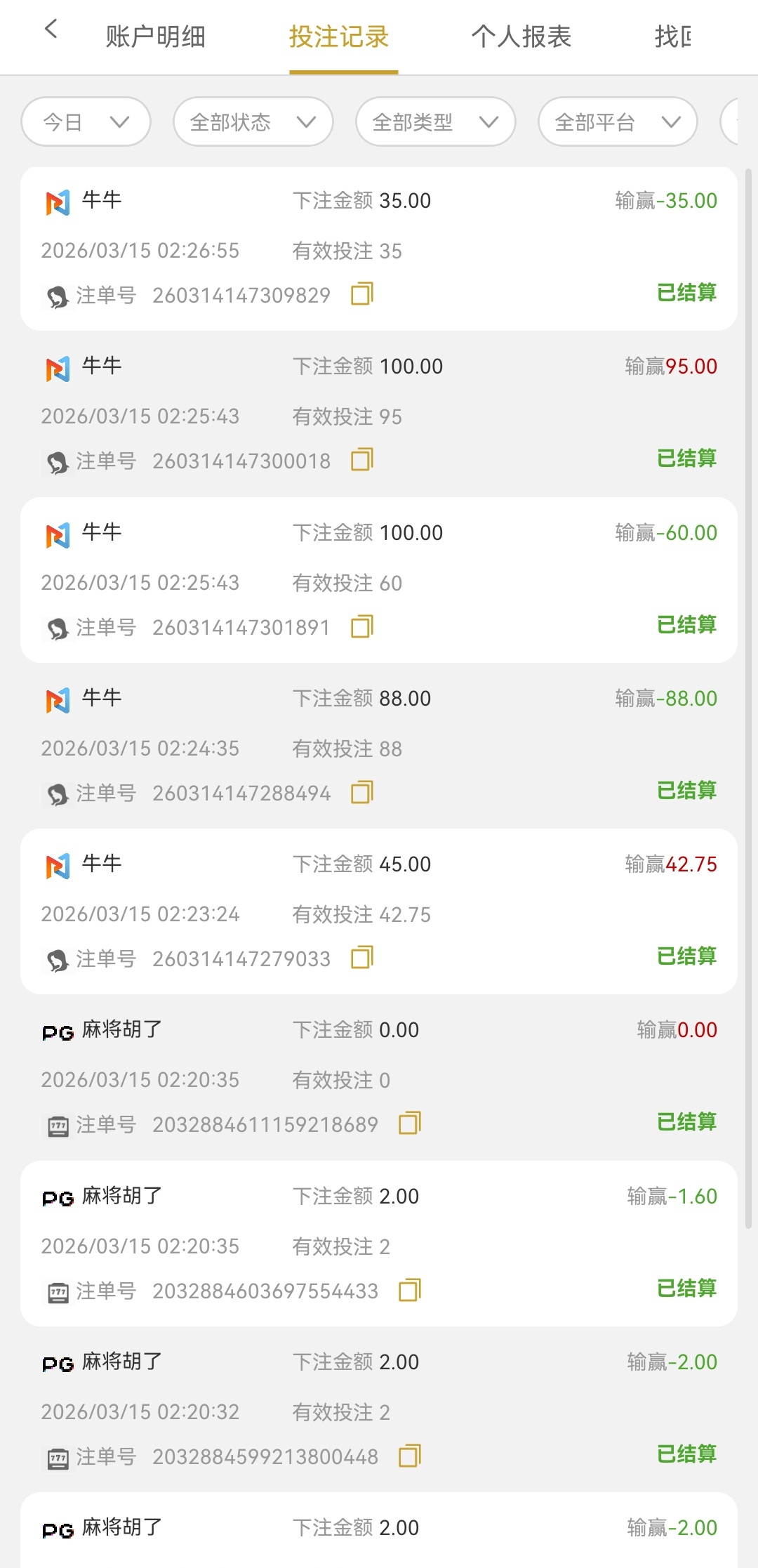Switch to the 个人报表 tab
The width and height of the screenshot is (758, 1568).
click(x=521, y=37)
